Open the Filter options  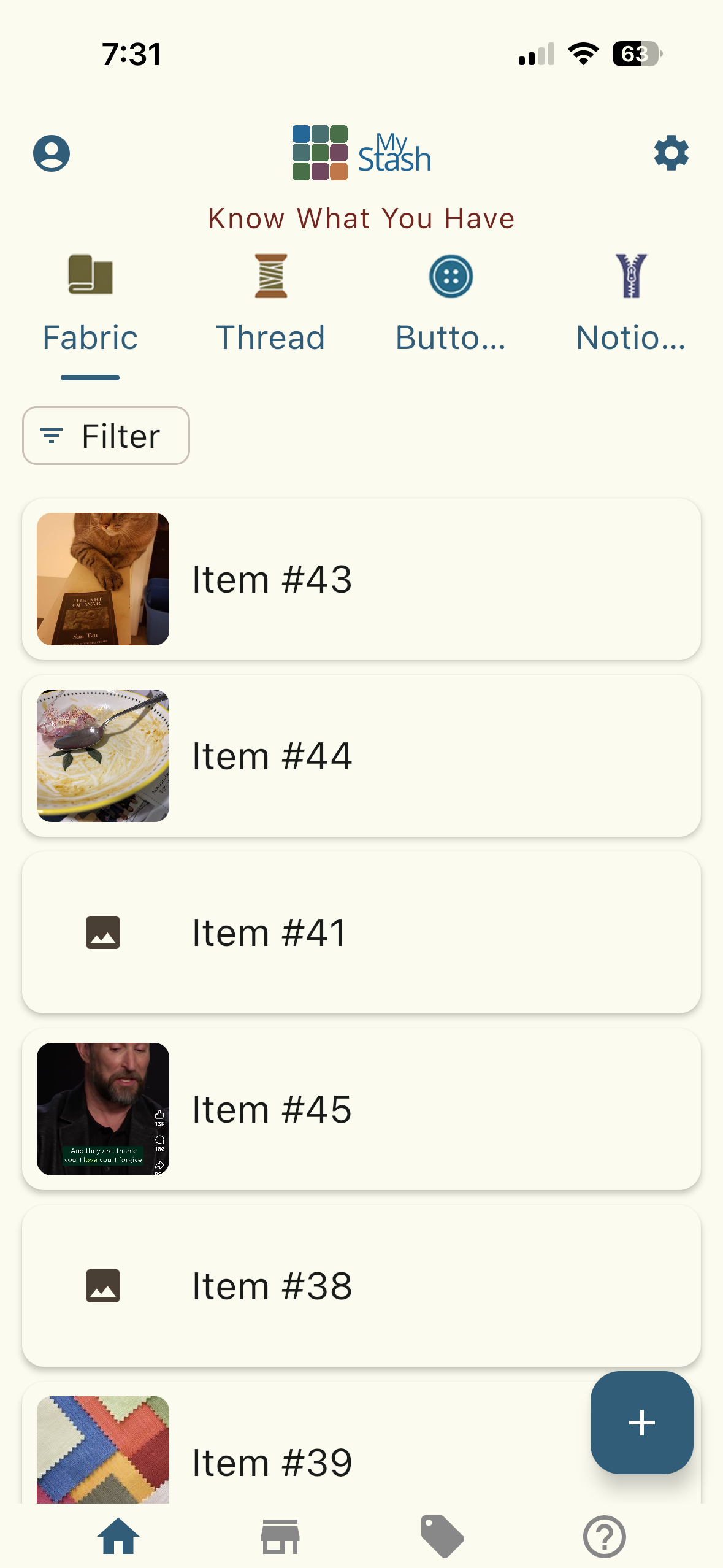click(105, 436)
